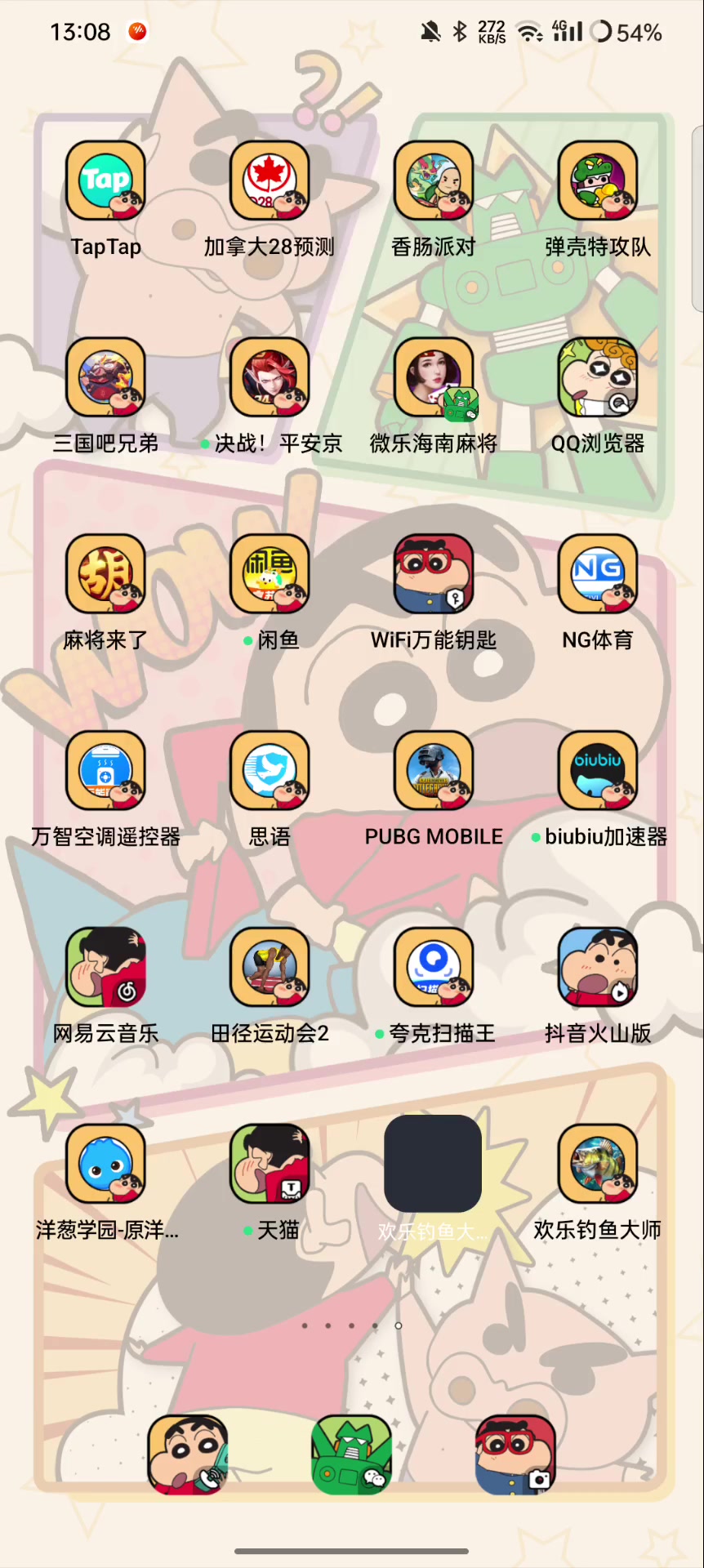Launch WiFi万能钥匙
This screenshot has width=704, height=1568.
(434, 575)
